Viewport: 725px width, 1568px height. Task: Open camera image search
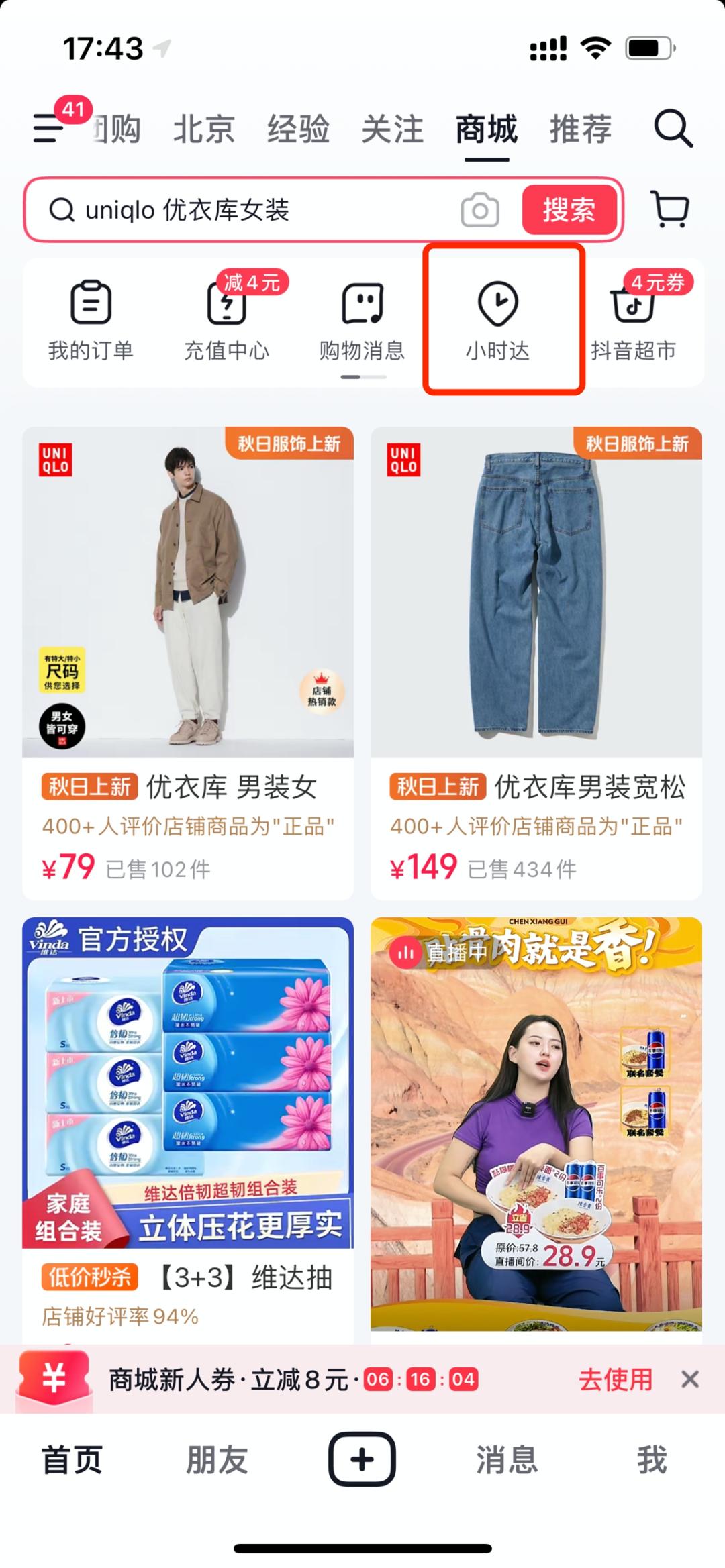(480, 210)
